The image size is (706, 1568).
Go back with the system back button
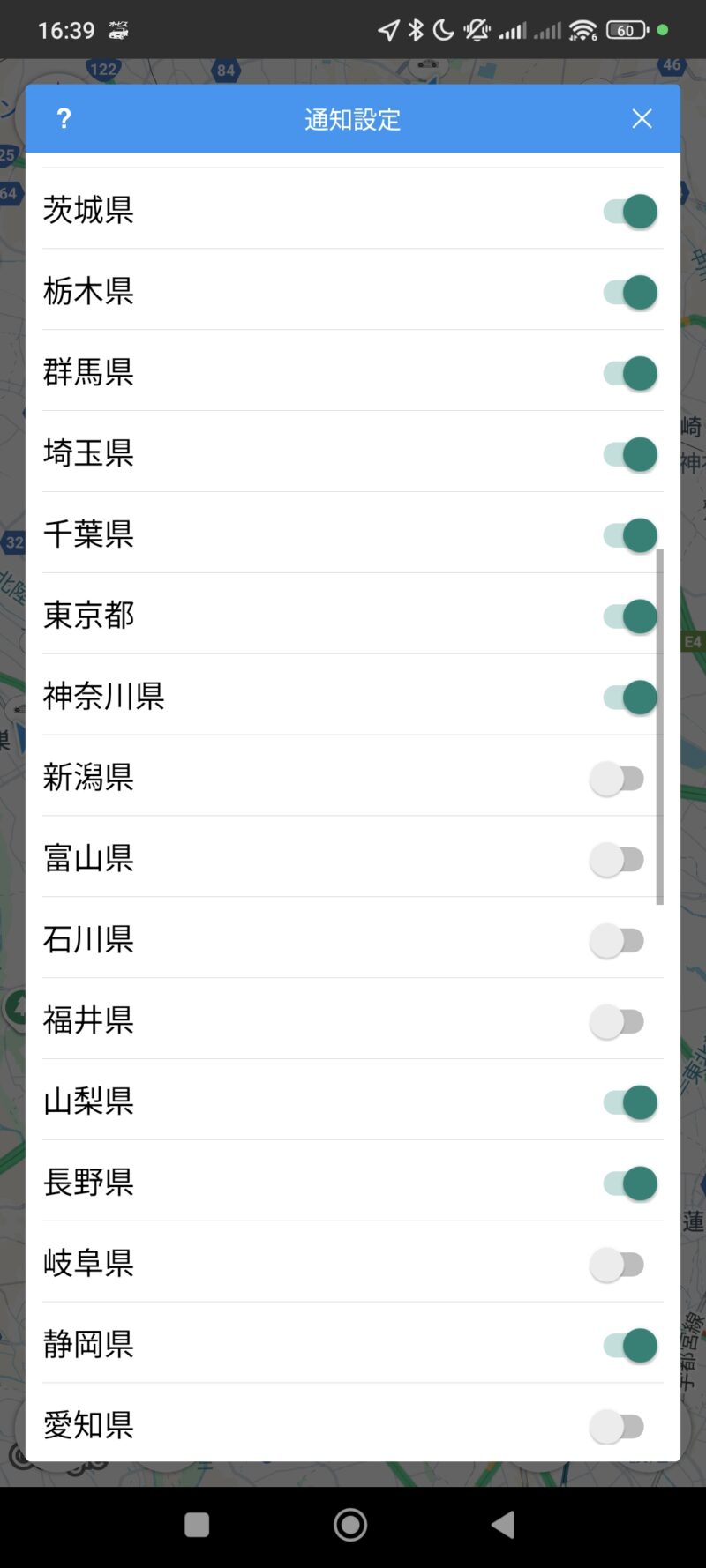click(503, 1525)
